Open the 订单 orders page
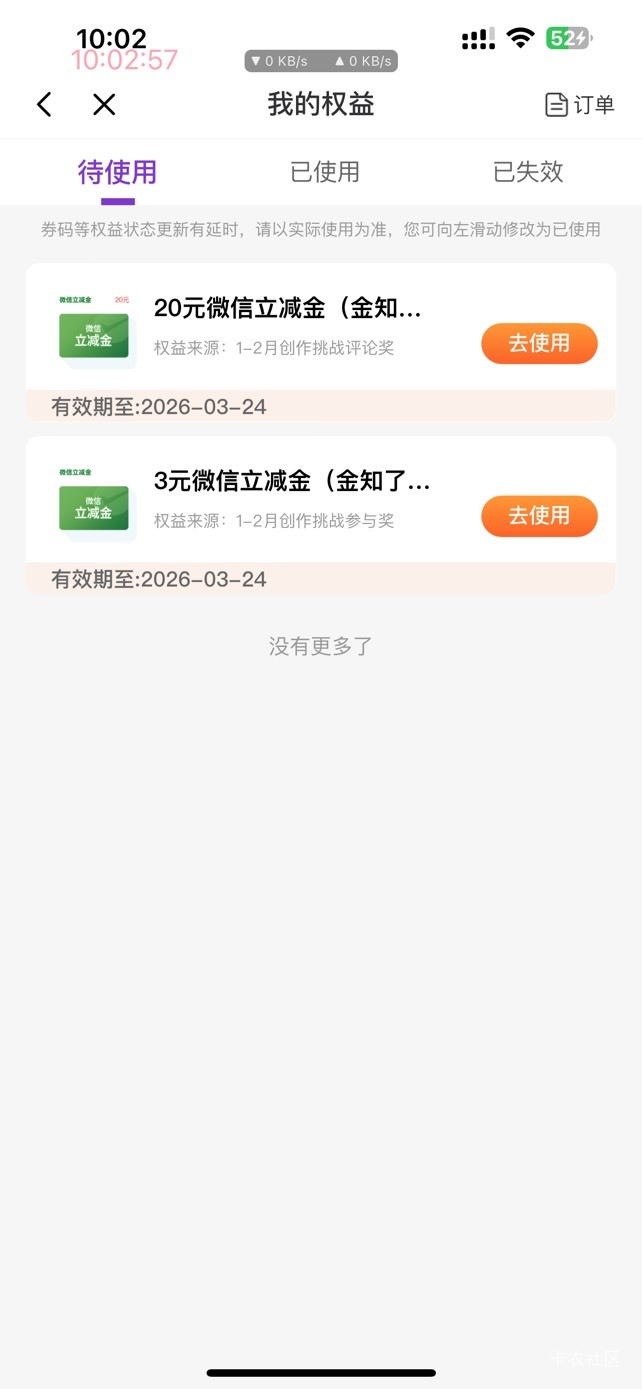The image size is (642, 1389). tap(579, 104)
